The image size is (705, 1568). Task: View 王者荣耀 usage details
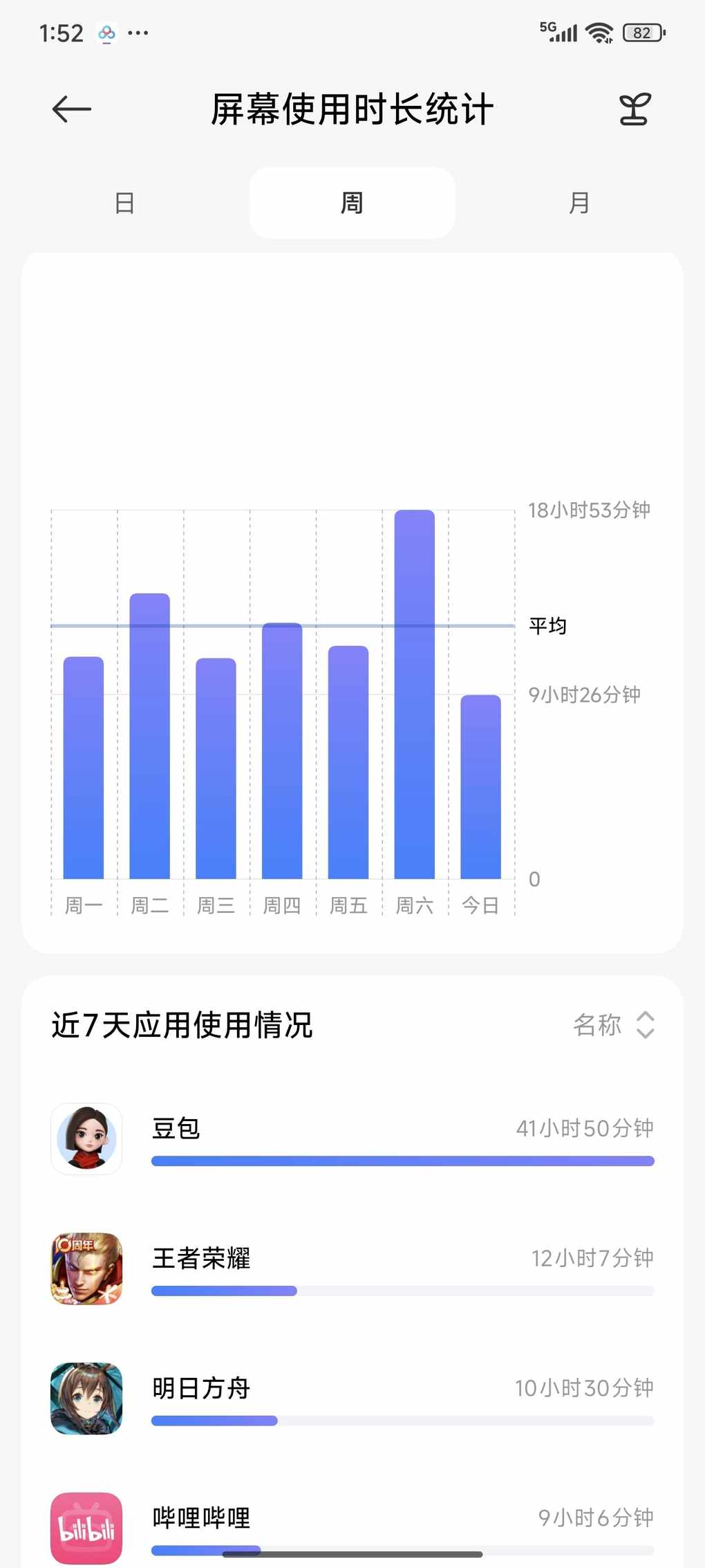[x=352, y=1269]
